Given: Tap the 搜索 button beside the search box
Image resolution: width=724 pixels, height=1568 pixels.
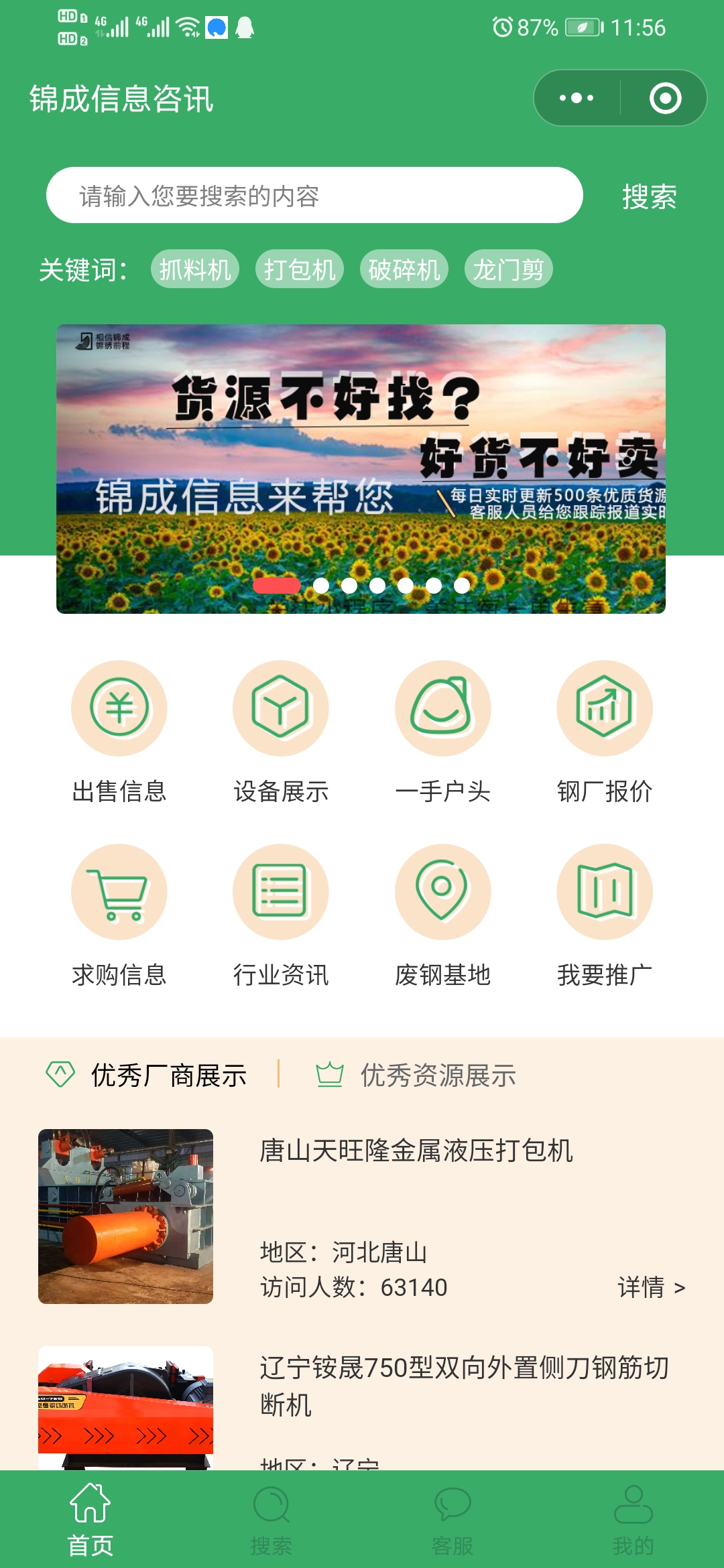Looking at the screenshot, I should coord(649,196).
